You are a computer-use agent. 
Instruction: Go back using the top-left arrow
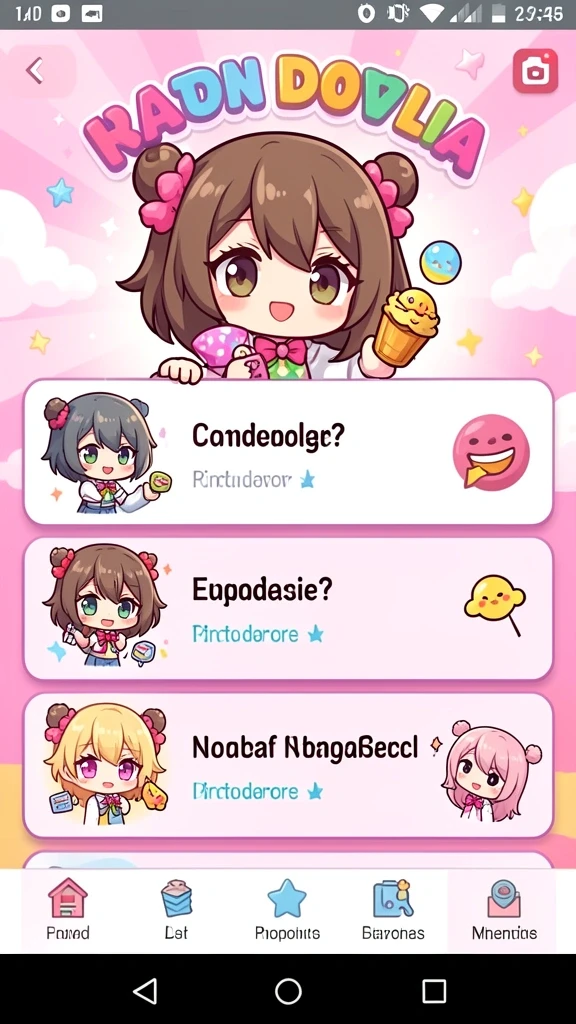(x=35, y=71)
